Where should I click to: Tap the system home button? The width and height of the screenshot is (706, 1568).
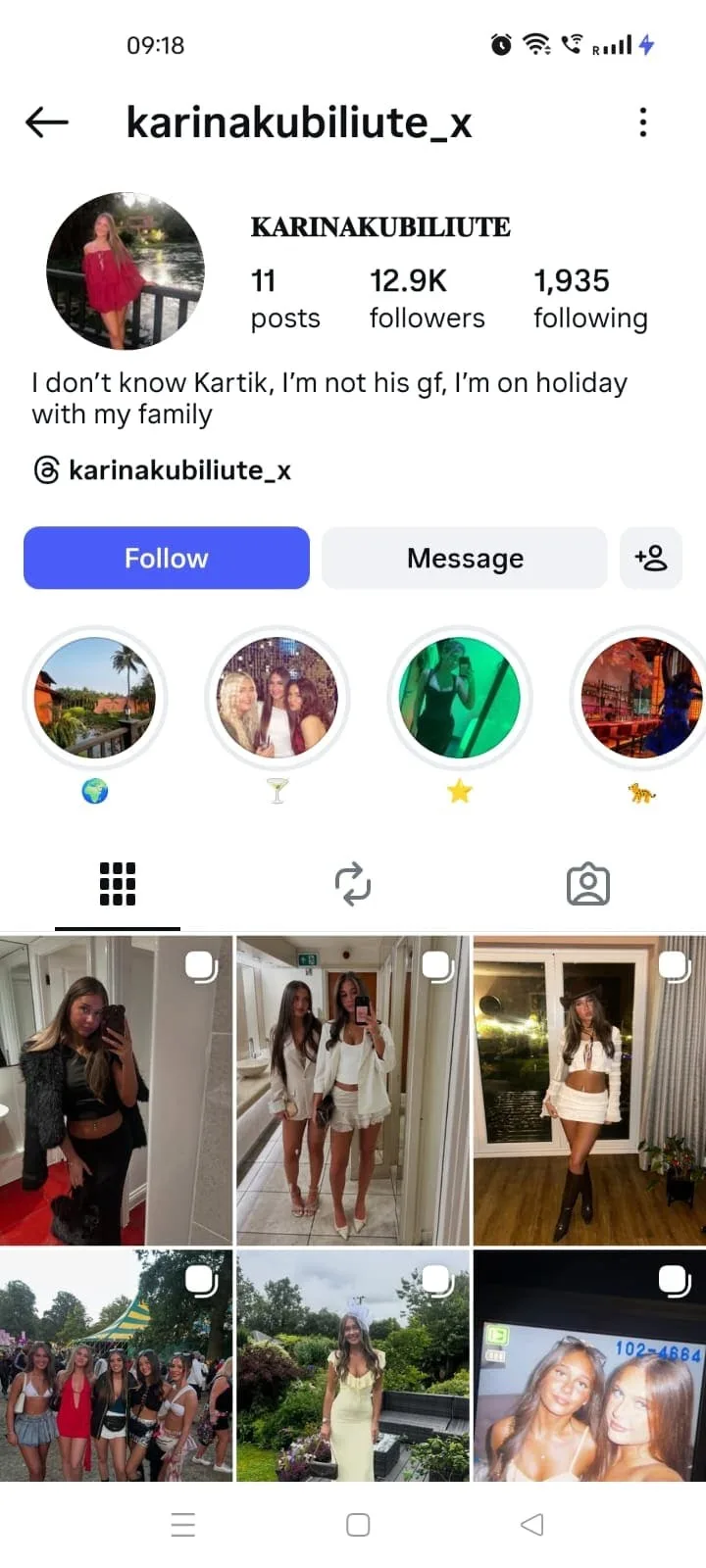coord(358,1525)
